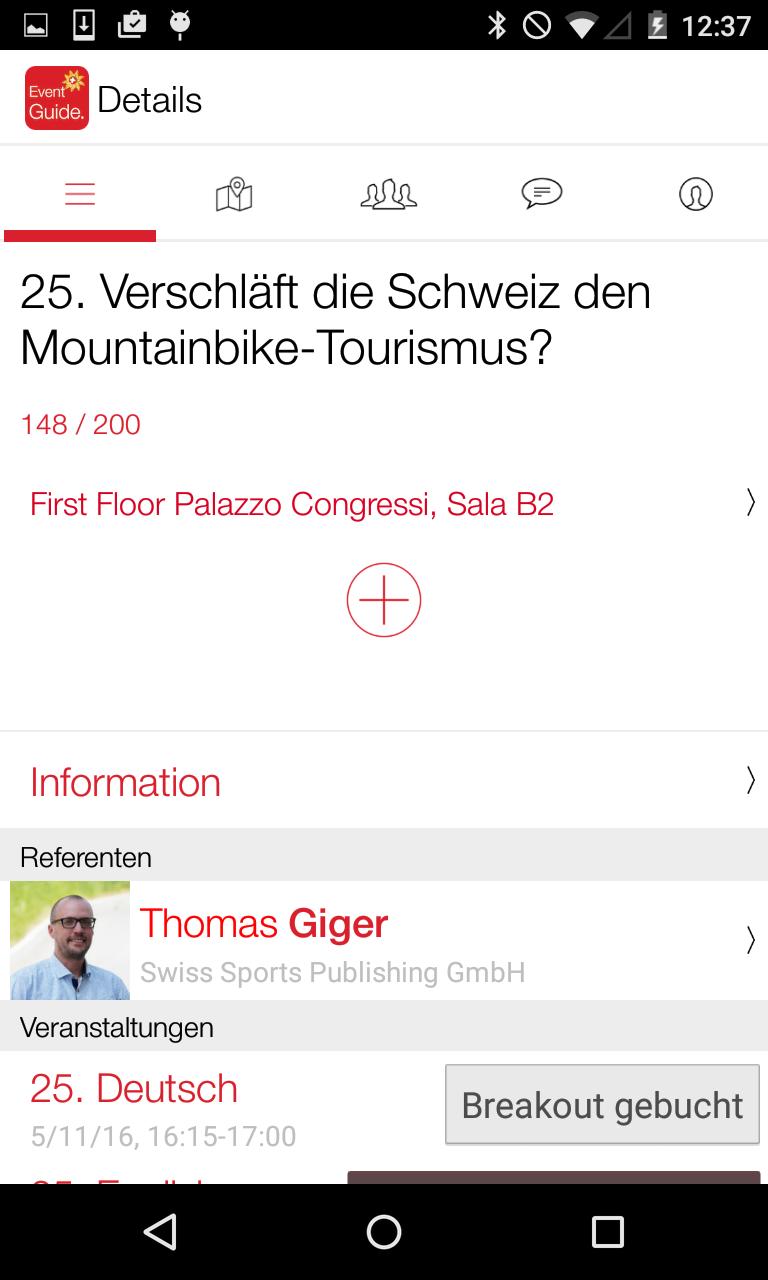
Task: Open Thomas Giger's details via the chevron
Action: (750, 940)
